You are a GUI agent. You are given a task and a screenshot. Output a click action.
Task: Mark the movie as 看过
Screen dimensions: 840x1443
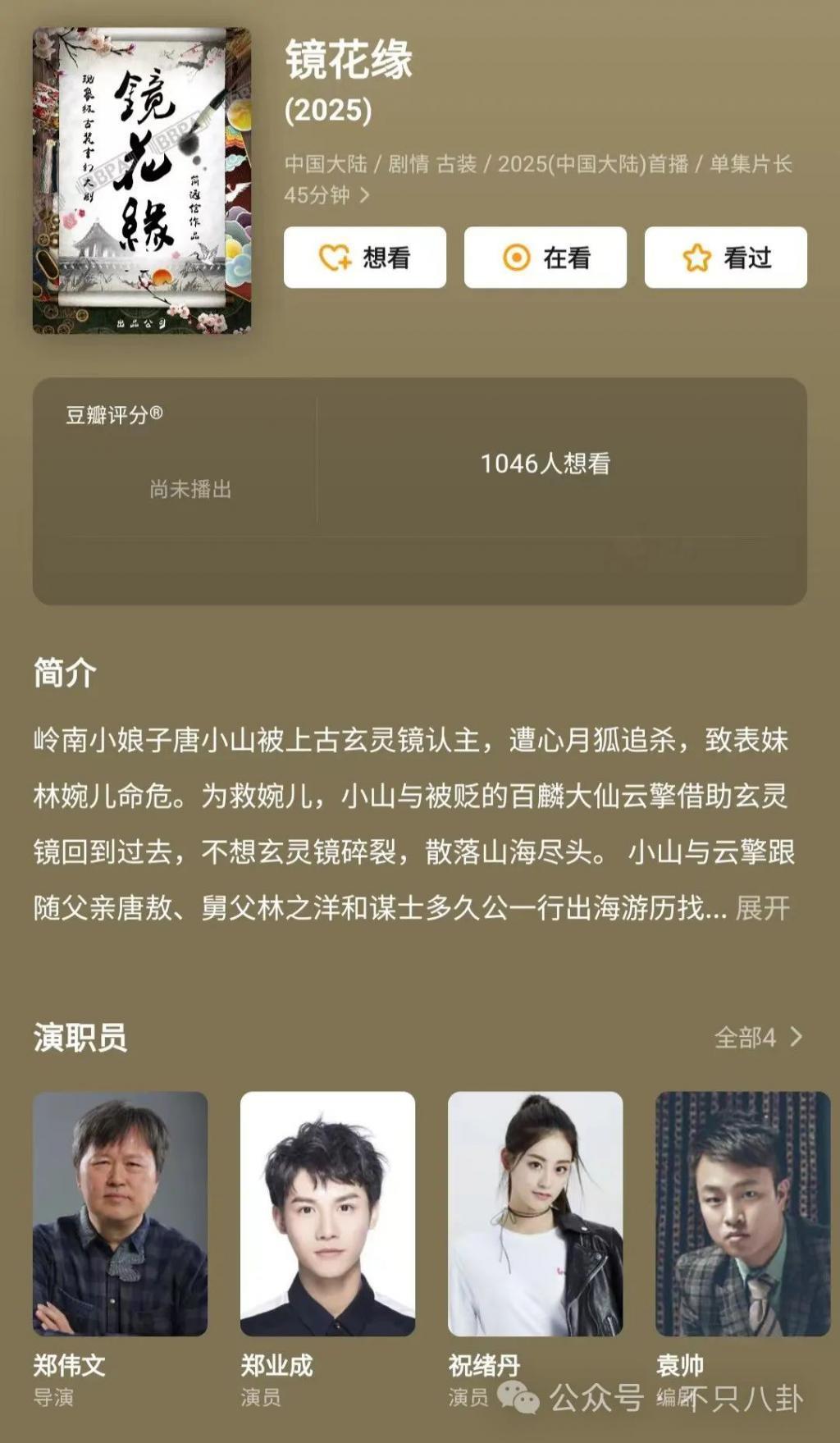point(724,257)
